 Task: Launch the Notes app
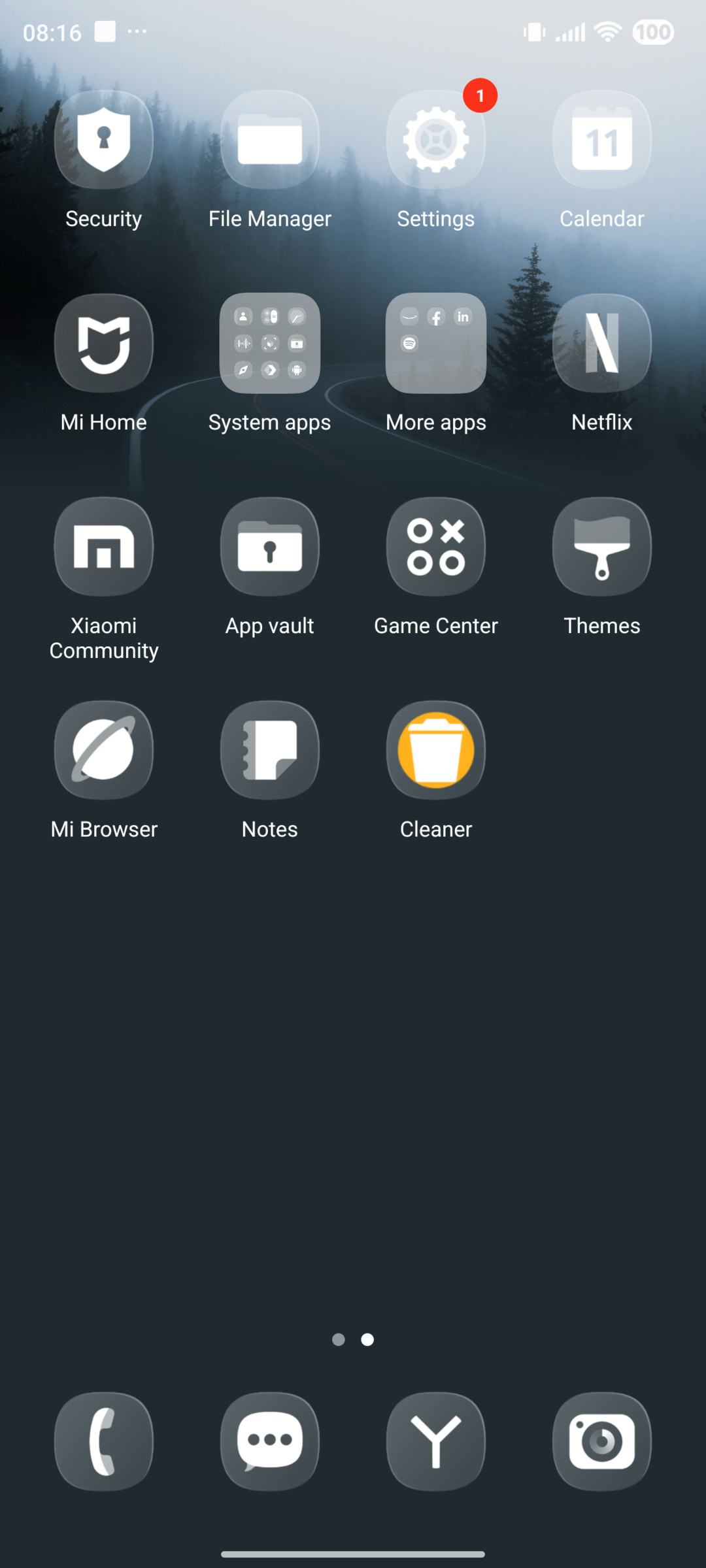[x=269, y=750]
